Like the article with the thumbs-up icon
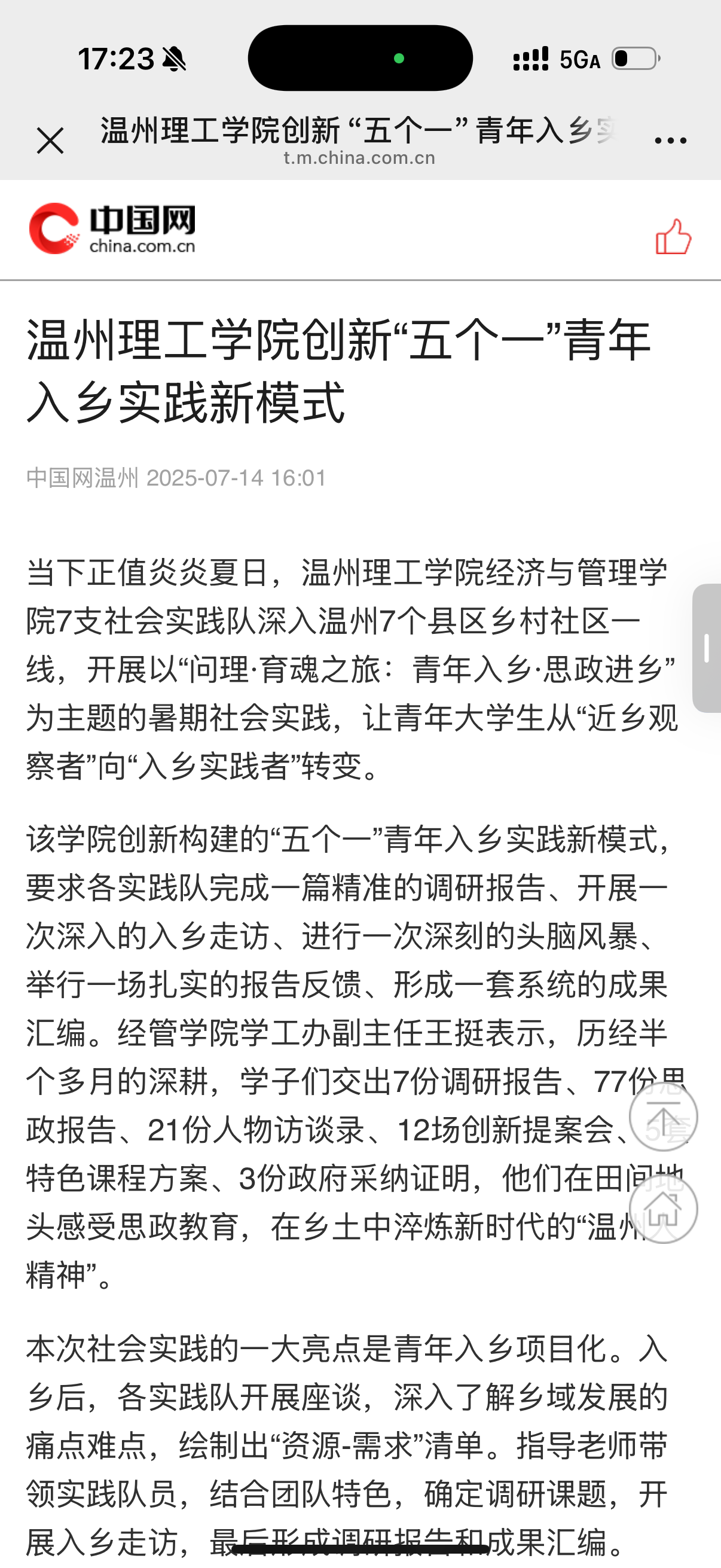The height and width of the screenshot is (1568, 721). click(x=673, y=237)
